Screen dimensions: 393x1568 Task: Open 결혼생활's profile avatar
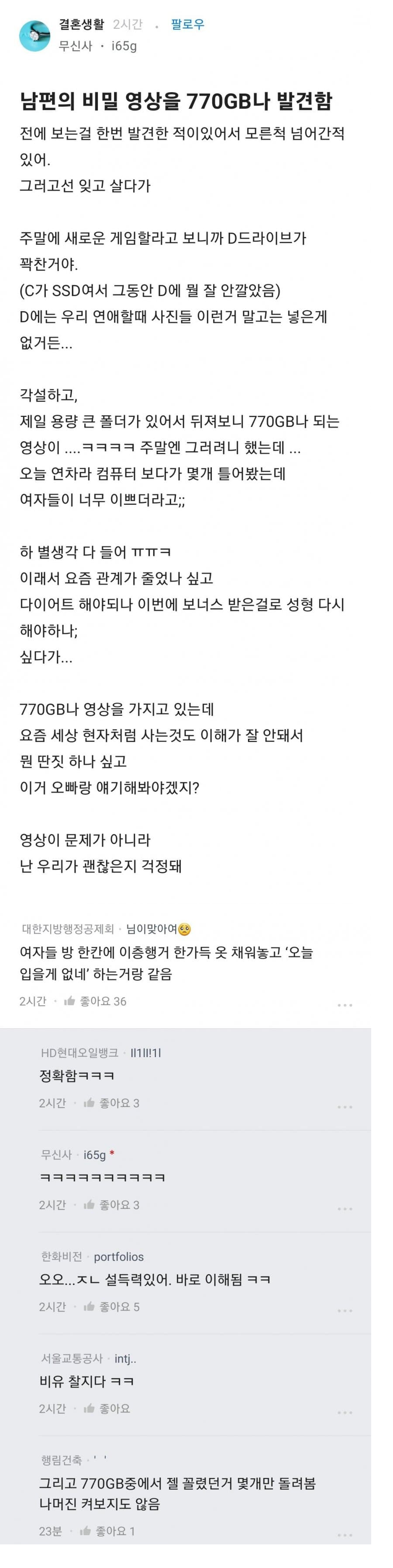coord(34,36)
